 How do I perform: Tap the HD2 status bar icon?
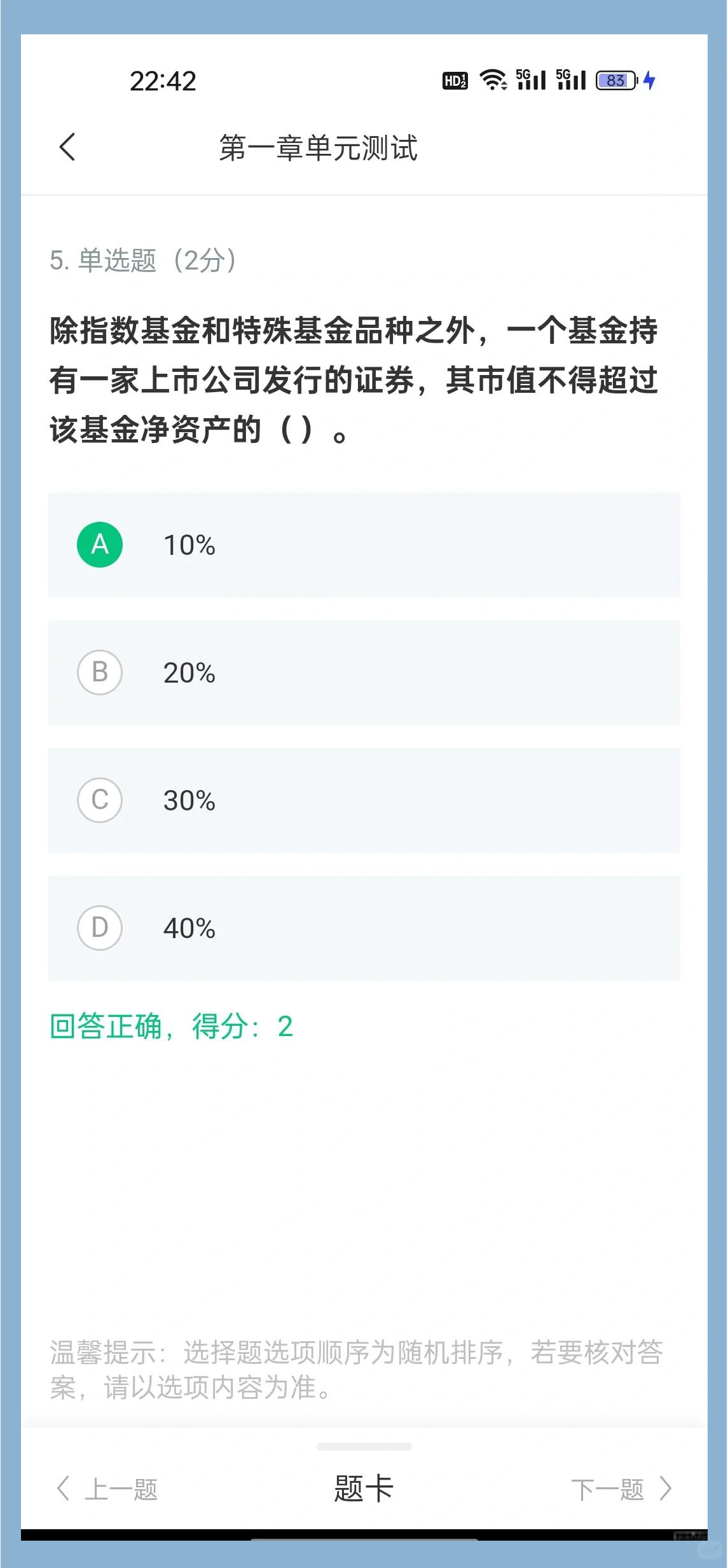pyautogui.click(x=455, y=80)
